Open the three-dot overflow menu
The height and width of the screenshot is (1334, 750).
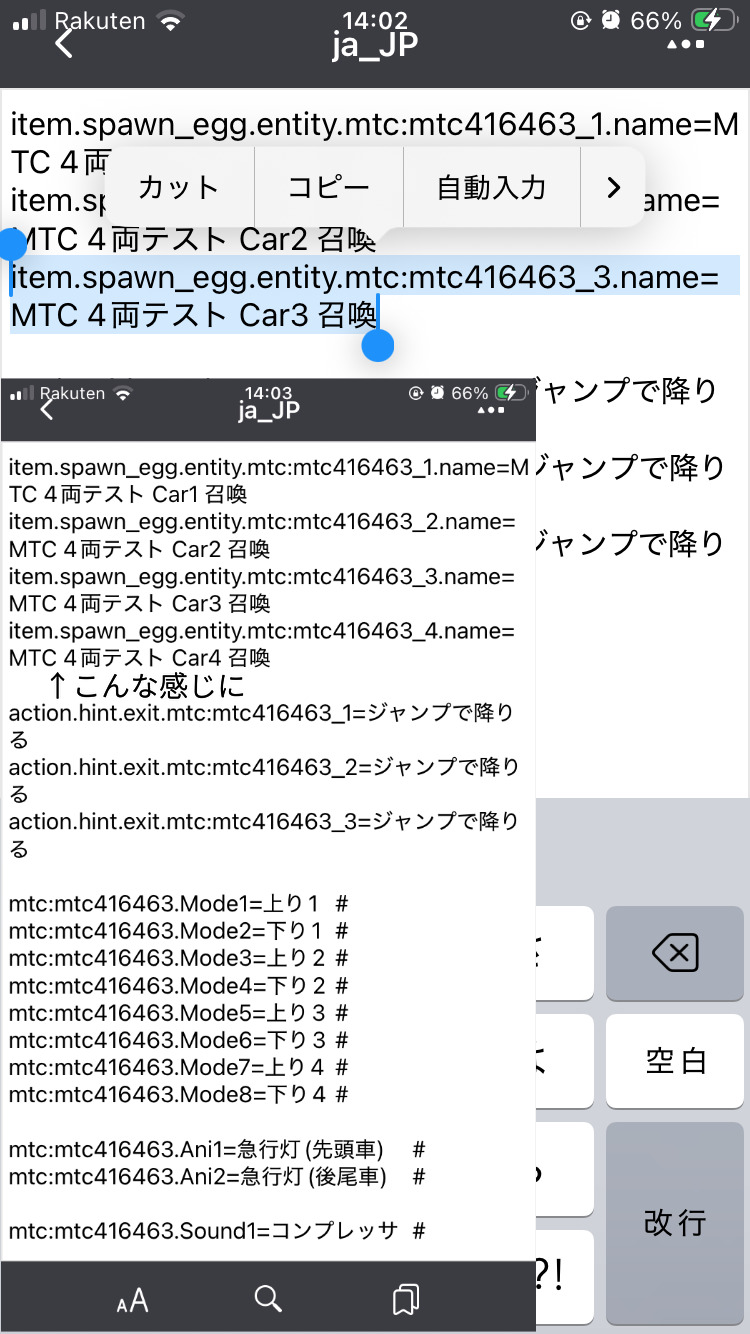pyautogui.click(x=685, y=44)
